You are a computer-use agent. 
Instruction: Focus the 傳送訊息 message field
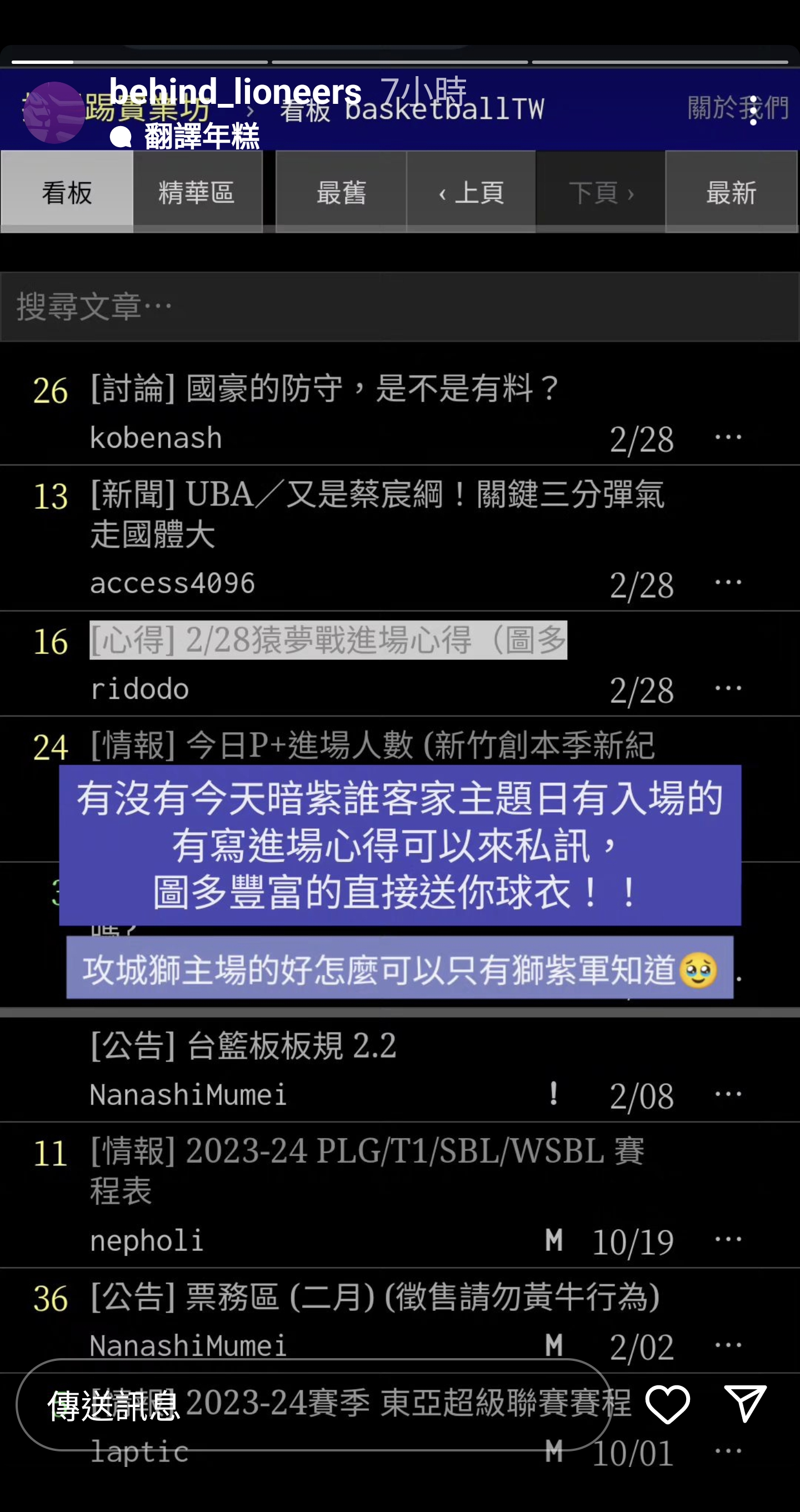coord(314,1405)
